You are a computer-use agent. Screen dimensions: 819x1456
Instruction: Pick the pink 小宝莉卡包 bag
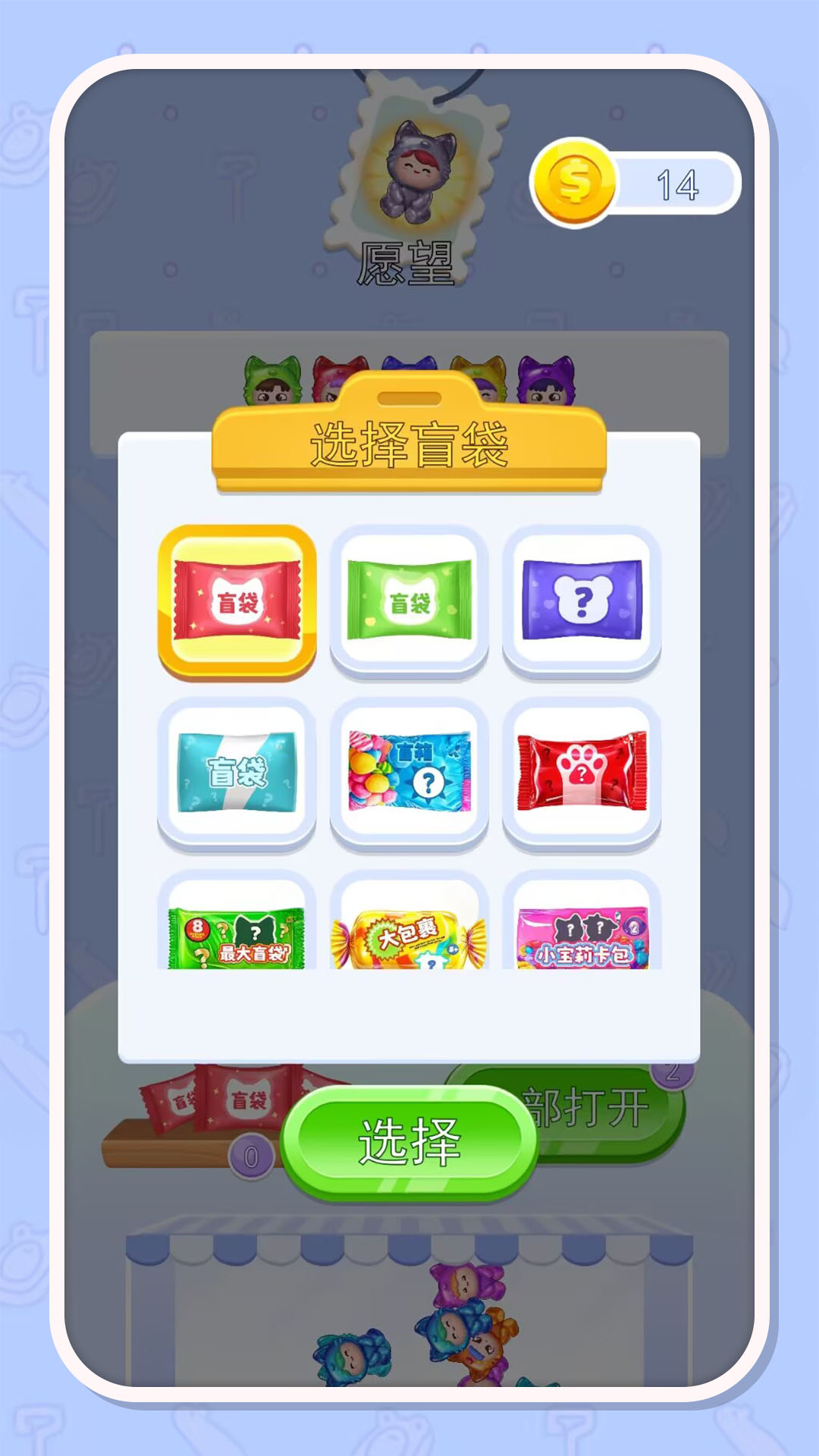[x=582, y=920]
